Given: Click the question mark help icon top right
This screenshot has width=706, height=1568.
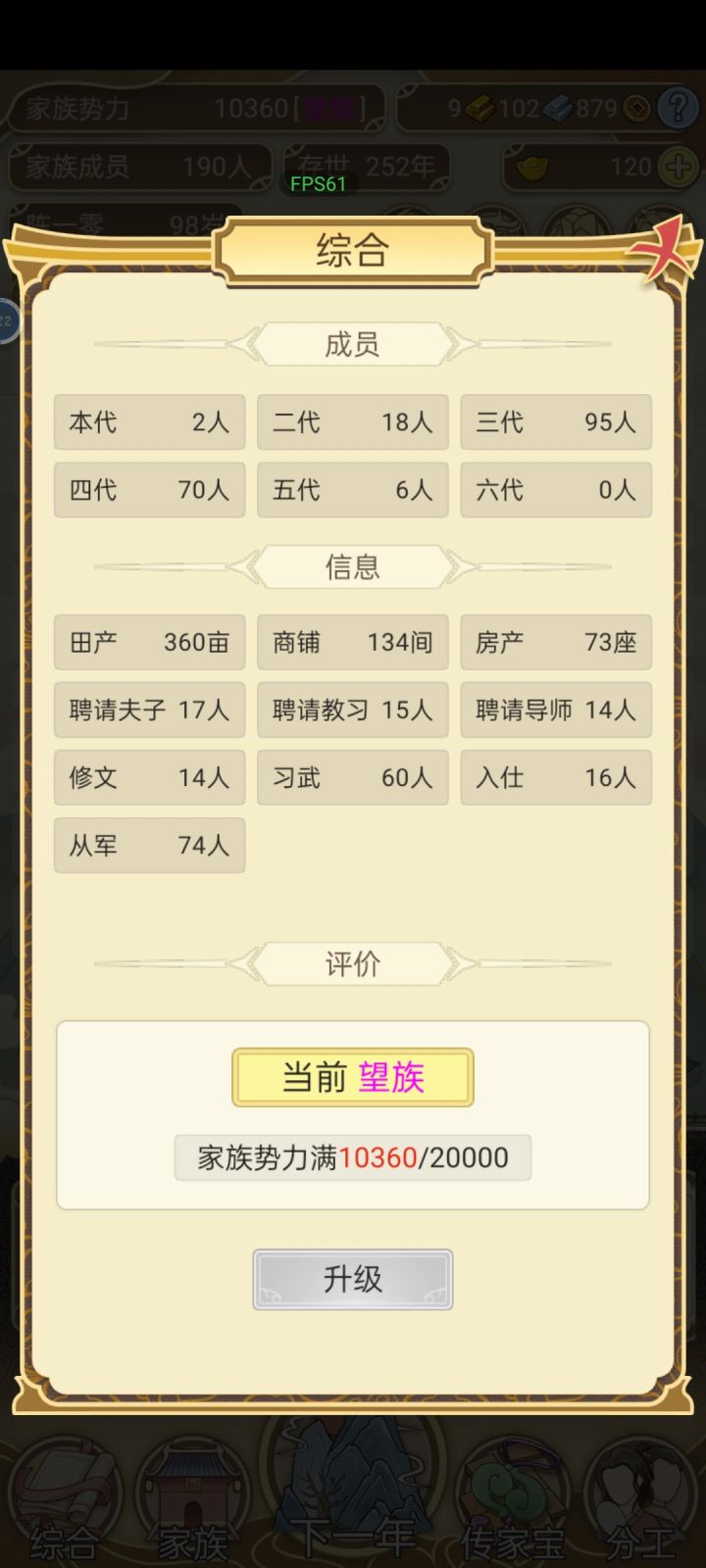Looking at the screenshot, I should click(678, 108).
